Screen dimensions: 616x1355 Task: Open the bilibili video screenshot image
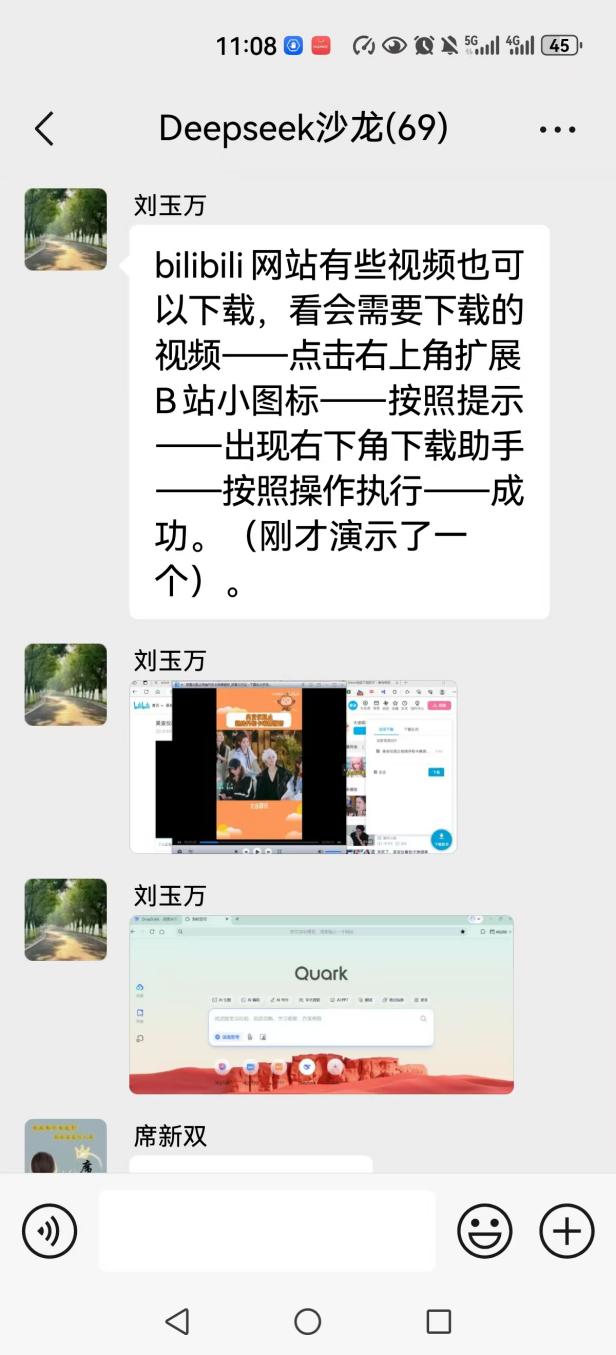(x=293, y=767)
